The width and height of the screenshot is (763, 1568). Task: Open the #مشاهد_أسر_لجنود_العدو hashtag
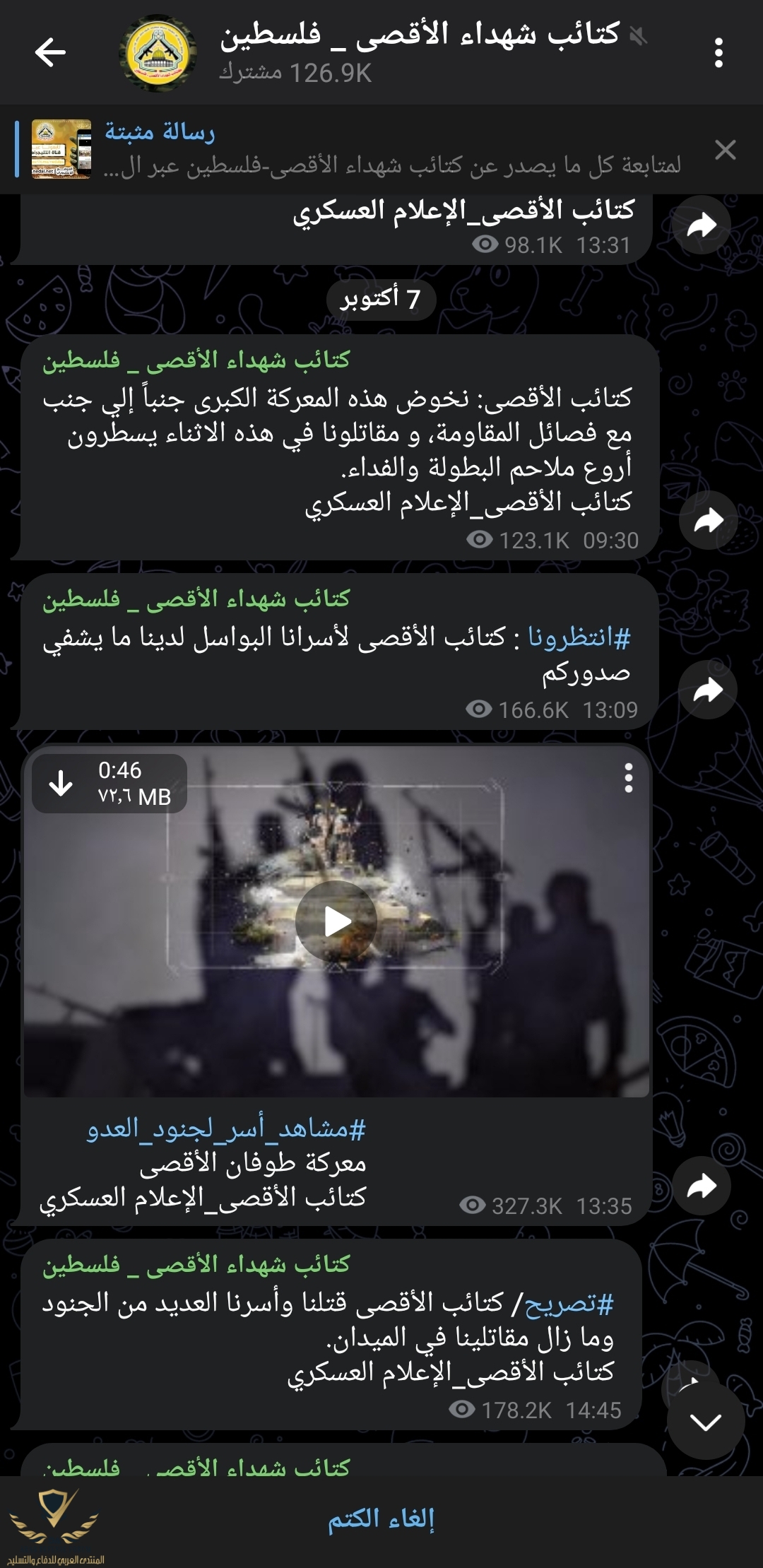226,1129
